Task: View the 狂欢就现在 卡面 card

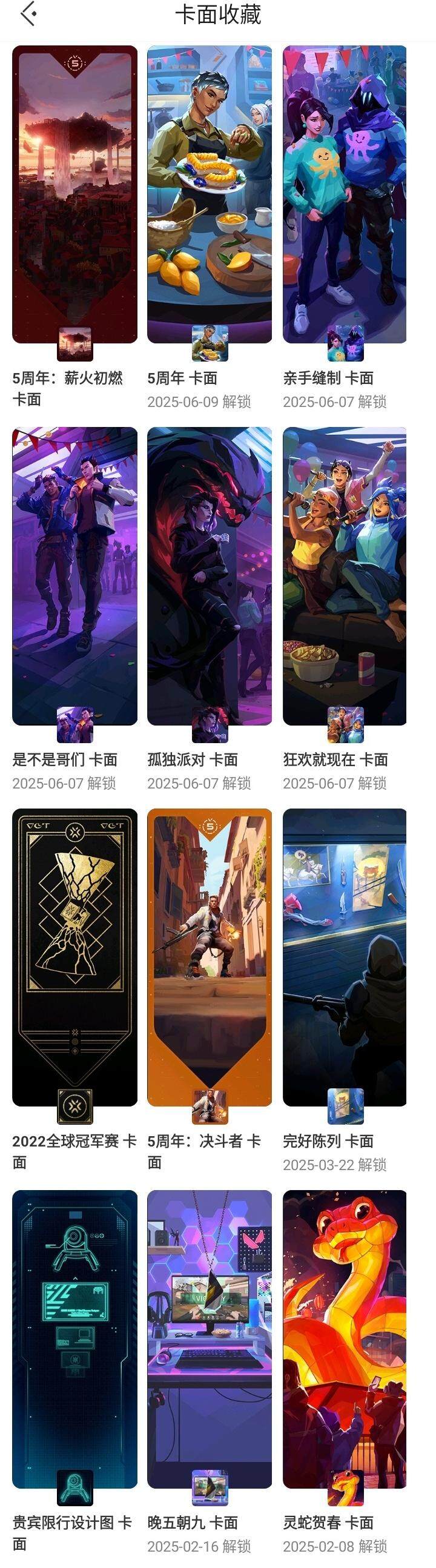Action: [345, 576]
